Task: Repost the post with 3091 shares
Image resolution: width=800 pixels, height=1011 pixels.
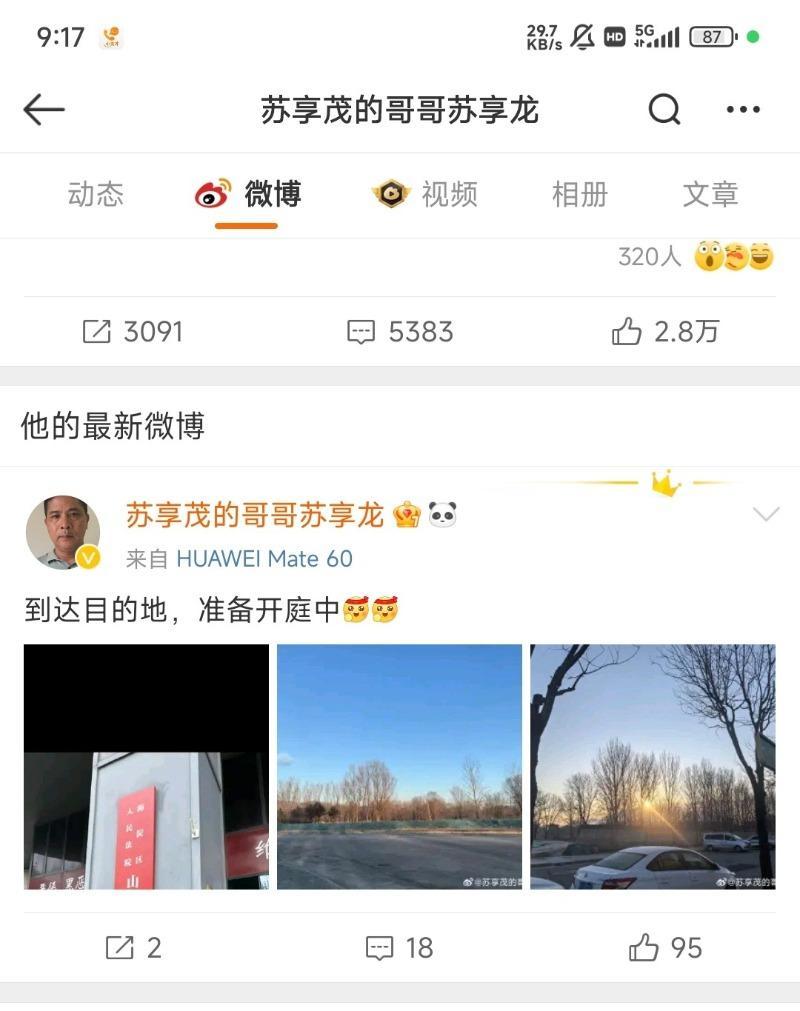Action: pyautogui.click(x=133, y=332)
